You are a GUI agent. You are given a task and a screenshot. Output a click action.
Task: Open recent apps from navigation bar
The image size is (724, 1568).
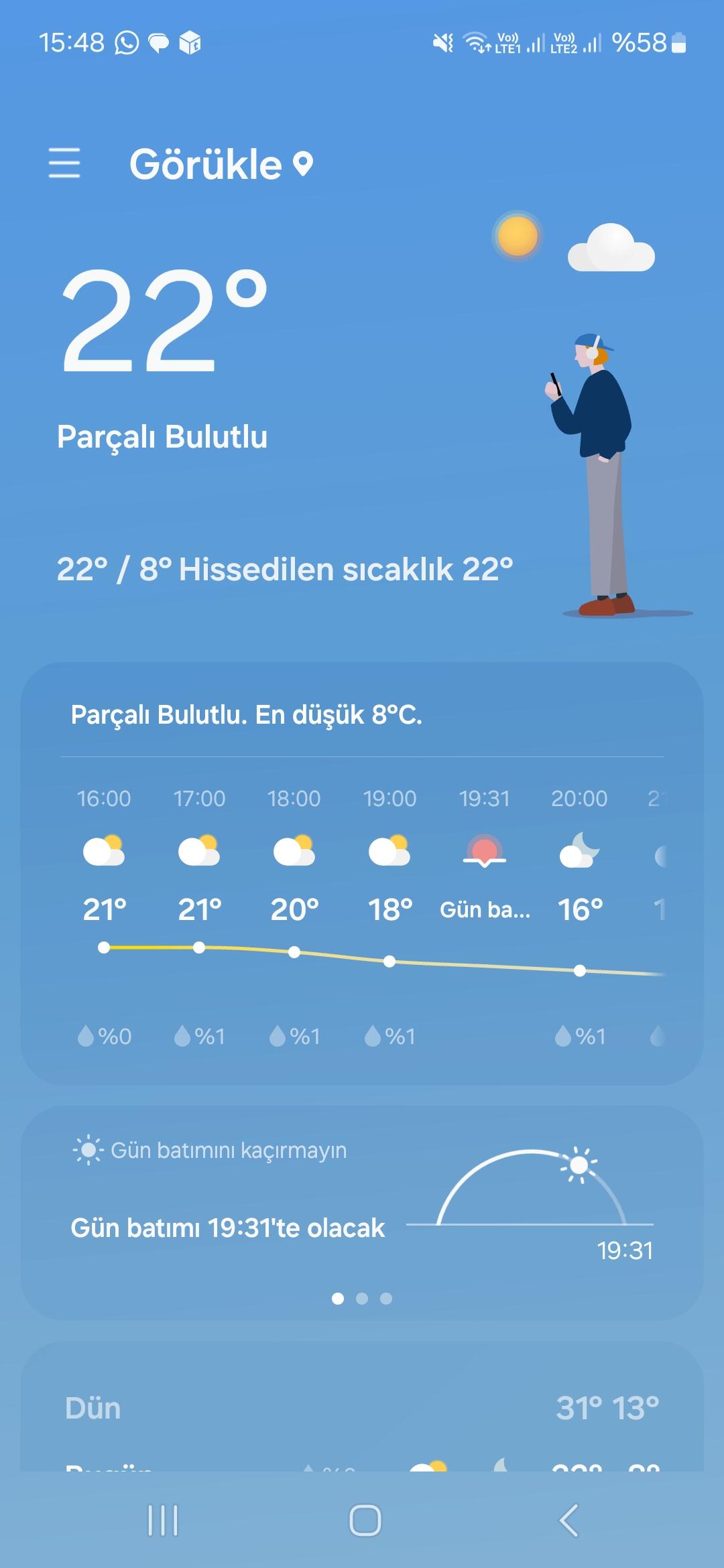(163, 1520)
